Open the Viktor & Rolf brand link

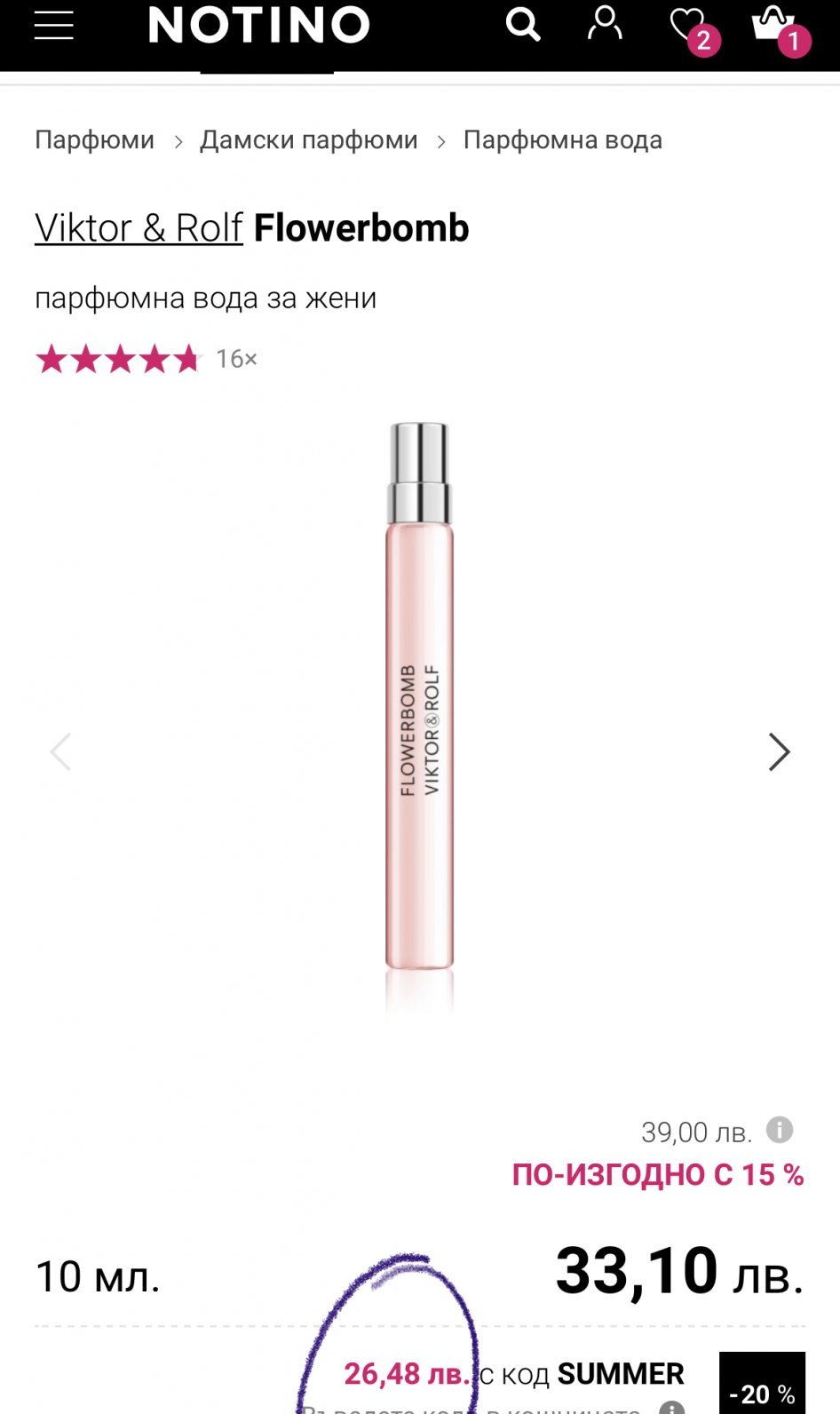pos(139,228)
